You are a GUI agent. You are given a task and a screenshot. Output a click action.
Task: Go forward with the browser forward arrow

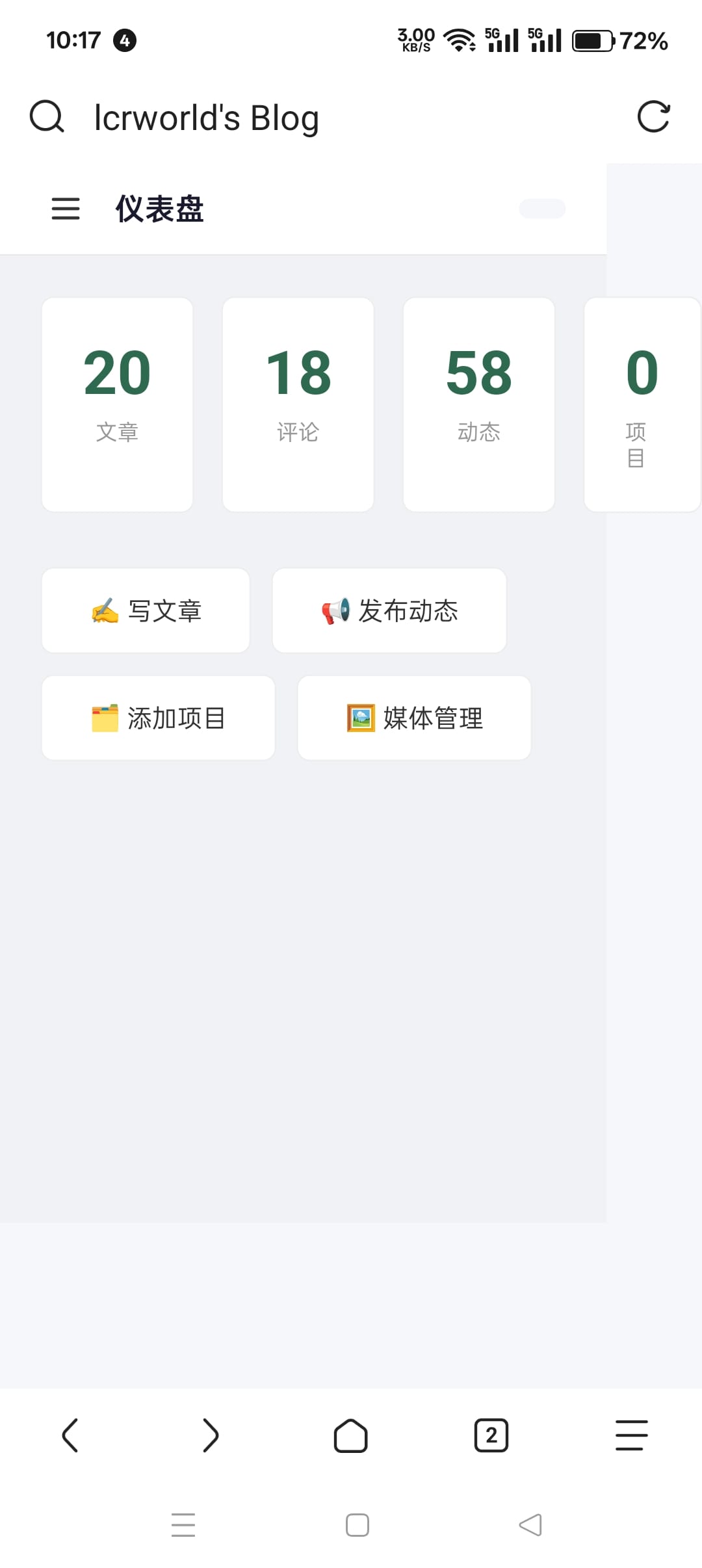pos(211,1435)
